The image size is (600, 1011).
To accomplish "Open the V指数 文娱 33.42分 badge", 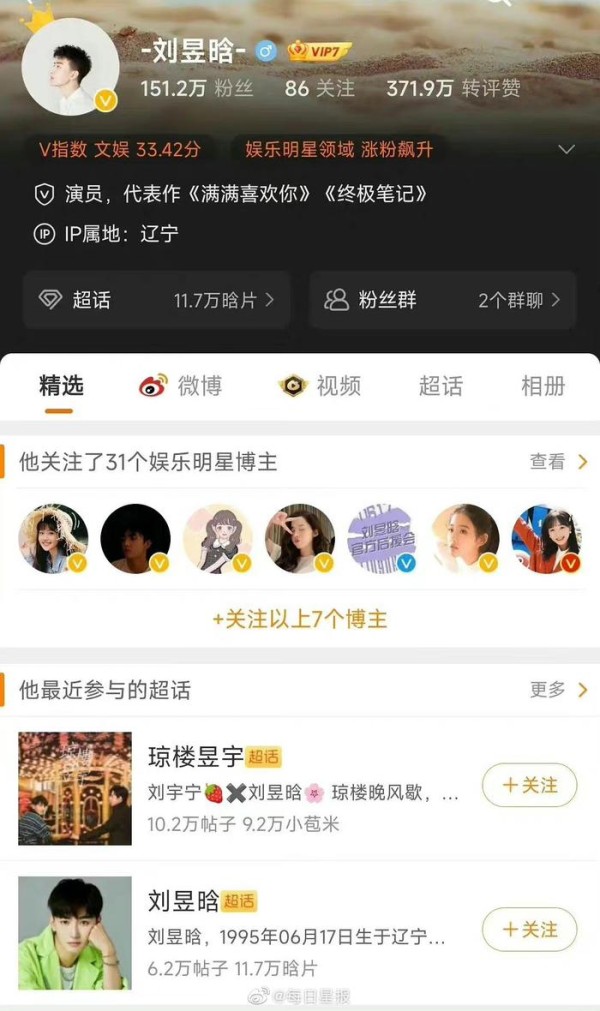I will coord(119,150).
